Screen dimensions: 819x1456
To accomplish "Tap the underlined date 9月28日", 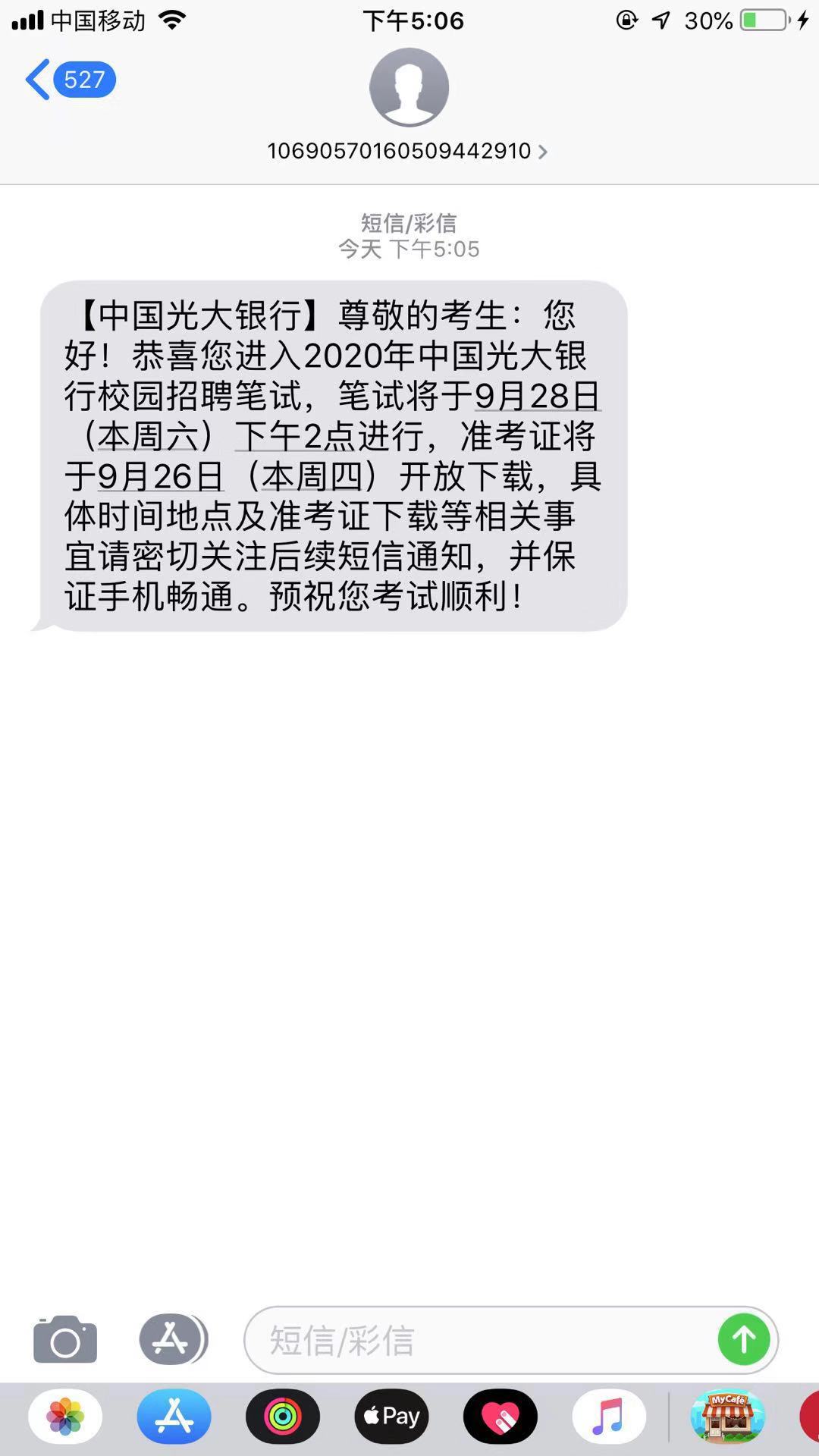I will click(x=537, y=396).
